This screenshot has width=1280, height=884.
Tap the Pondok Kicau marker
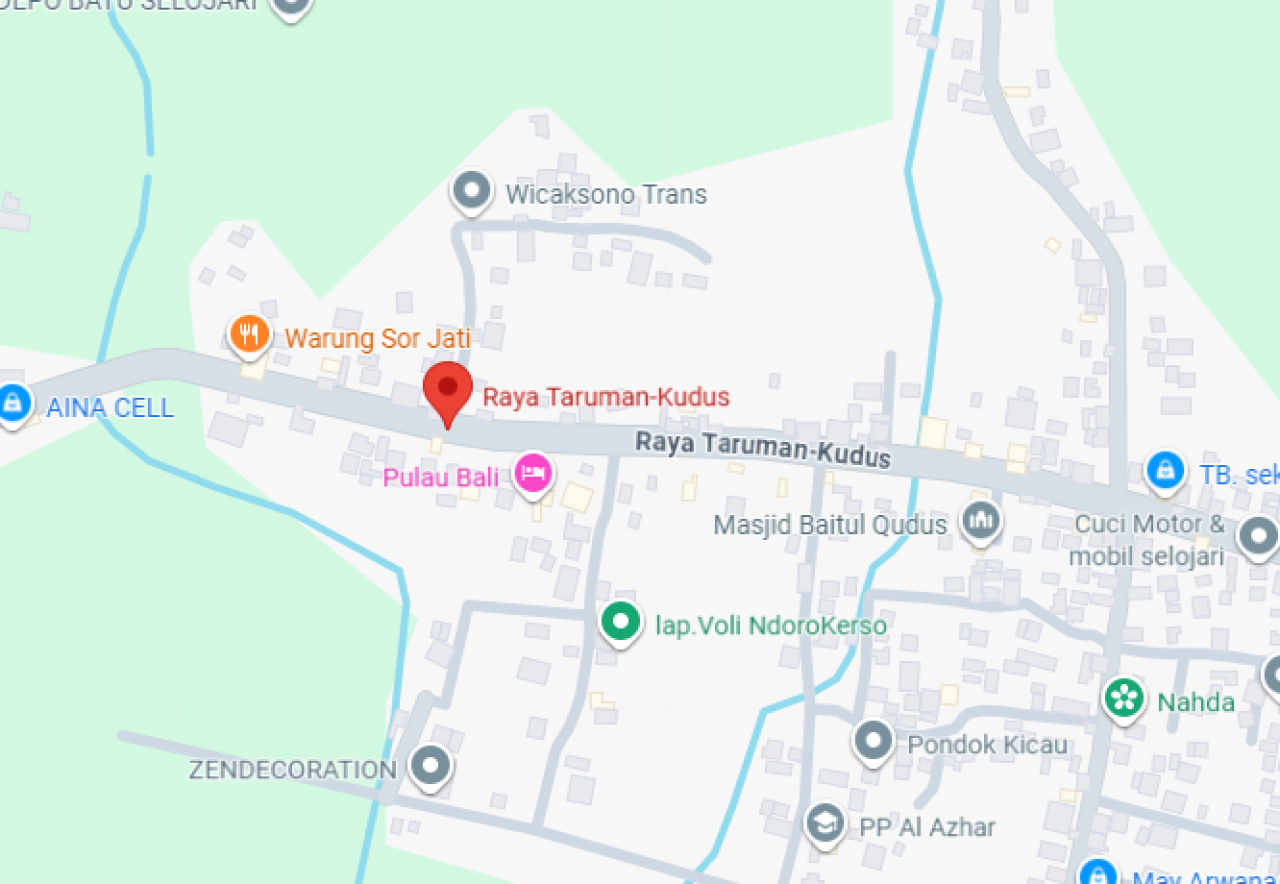click(873, 741)
